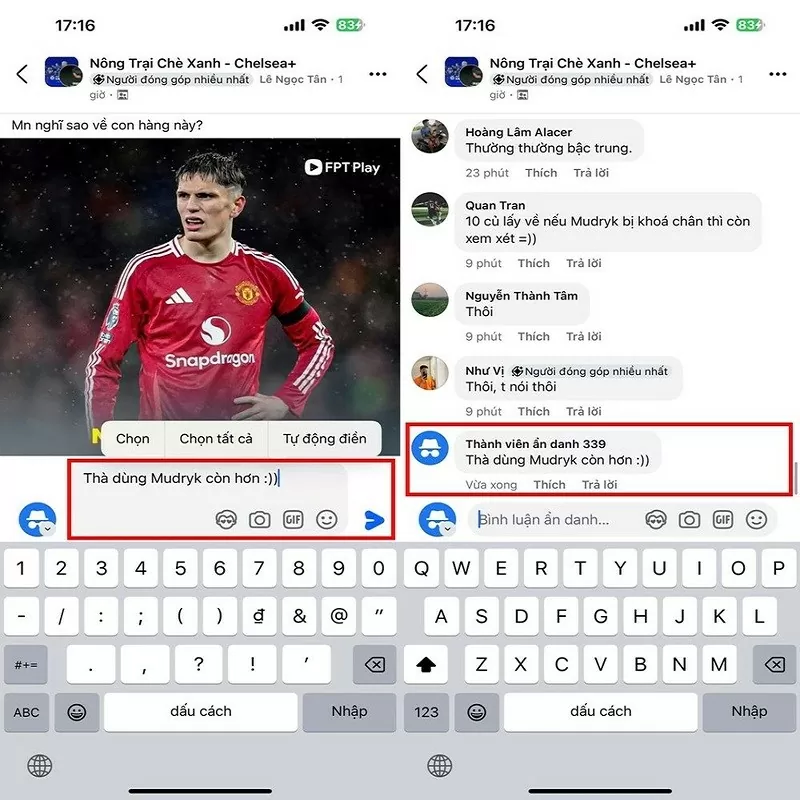Reply to Như Vị's comment
Viewport: 800px width, 800px height.
point(583,411)
